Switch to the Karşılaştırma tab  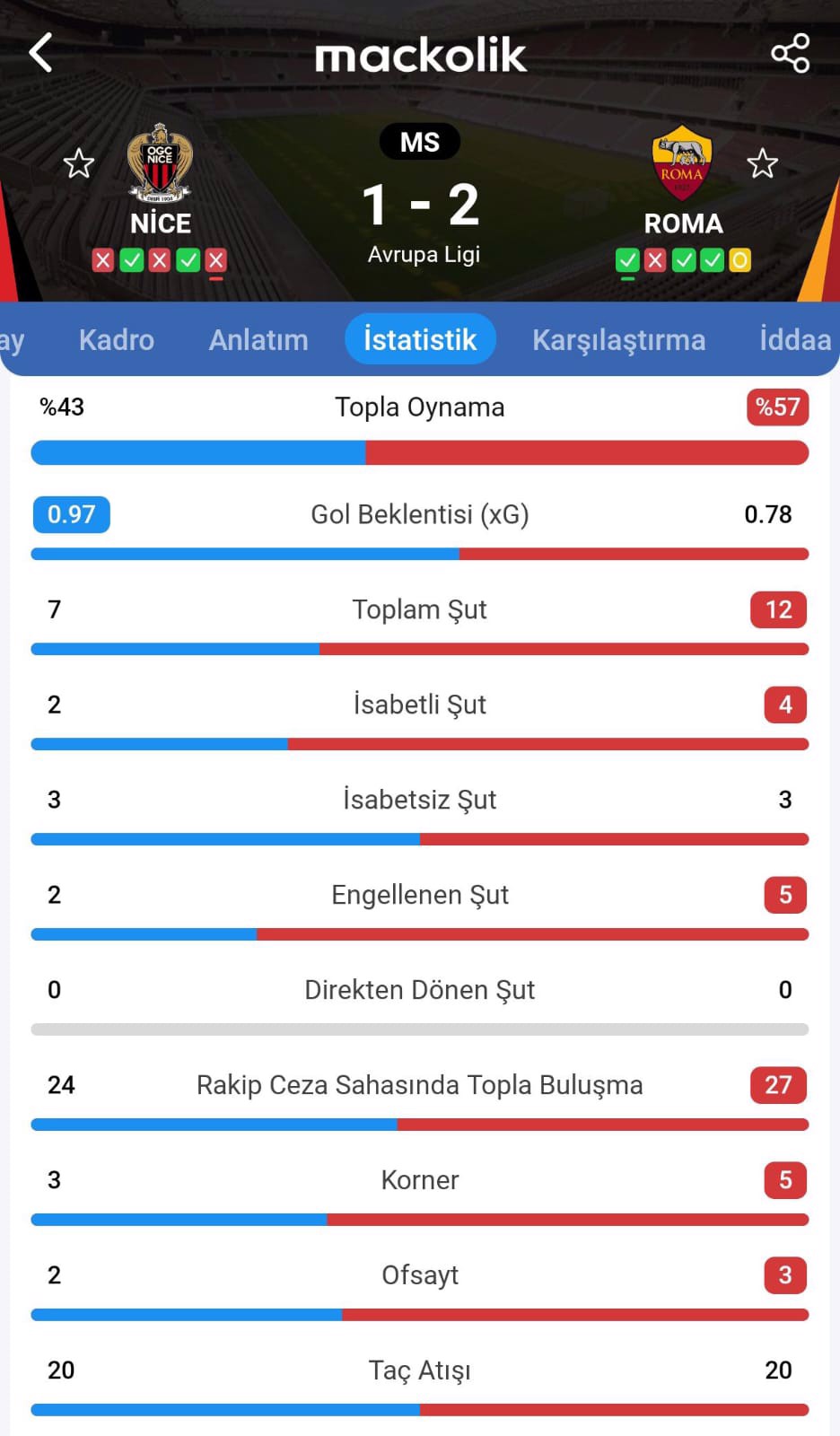pos(618,340)
